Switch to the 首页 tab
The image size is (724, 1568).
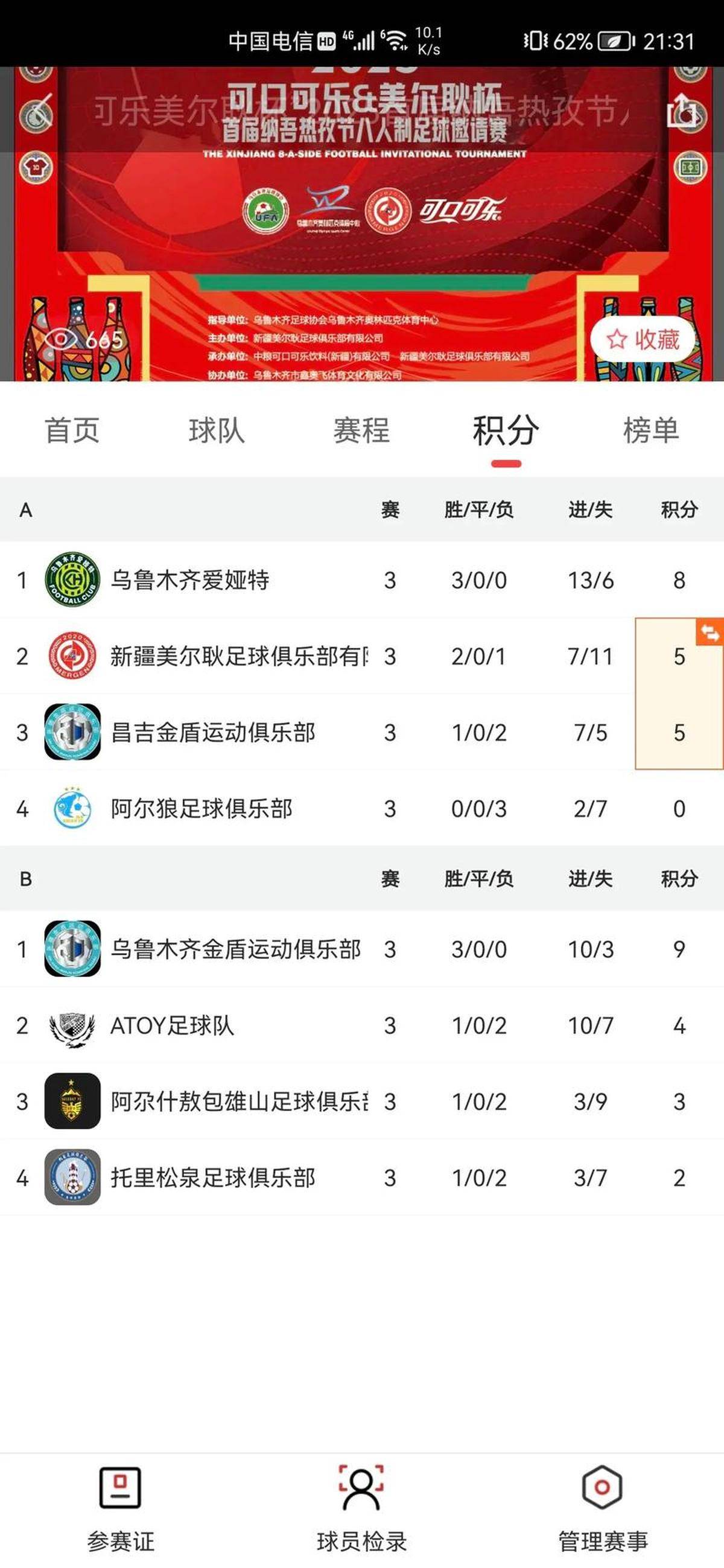[72, 430]
